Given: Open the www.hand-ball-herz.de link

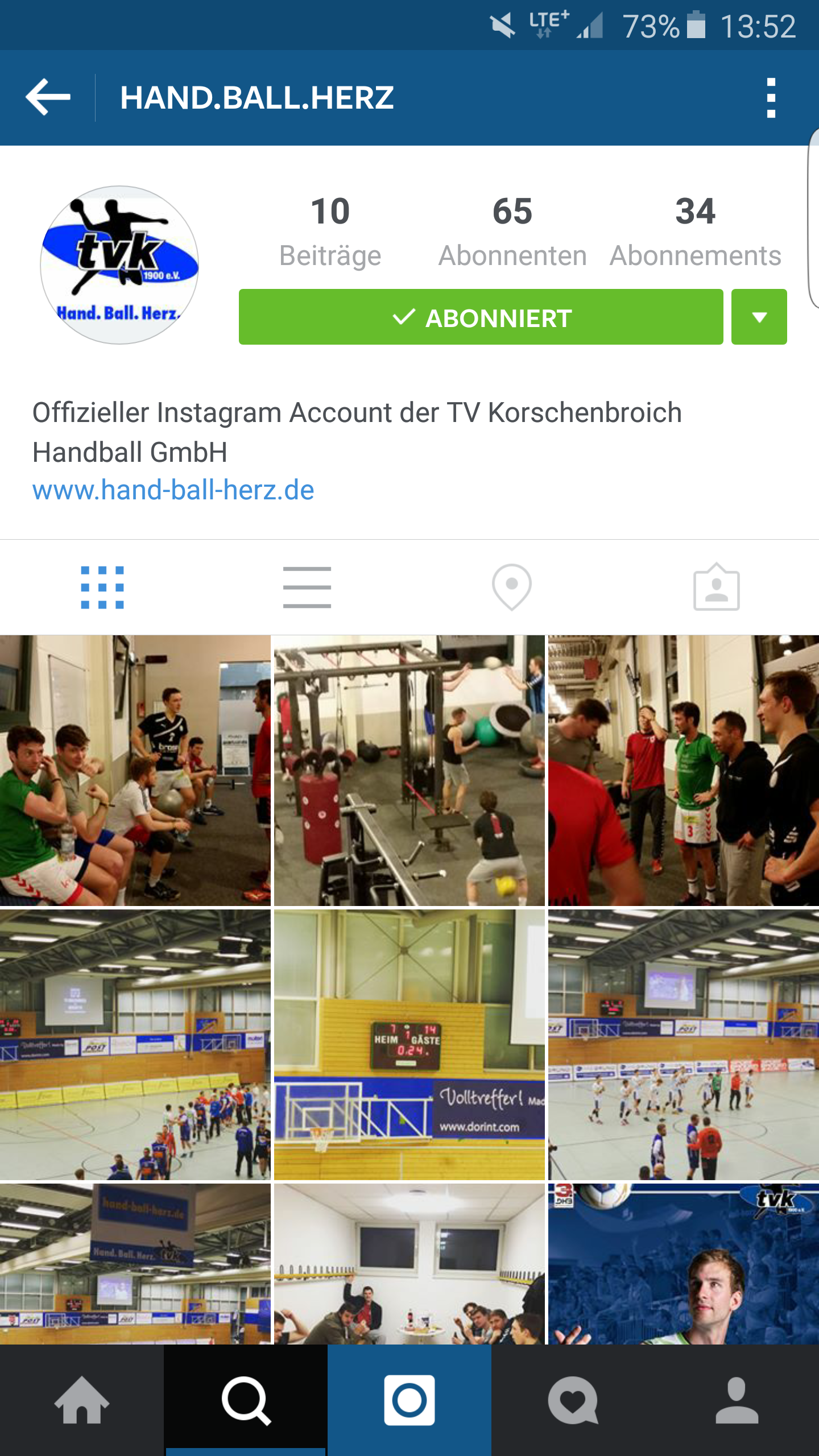Looking at the screenshot, I should 173,490.
